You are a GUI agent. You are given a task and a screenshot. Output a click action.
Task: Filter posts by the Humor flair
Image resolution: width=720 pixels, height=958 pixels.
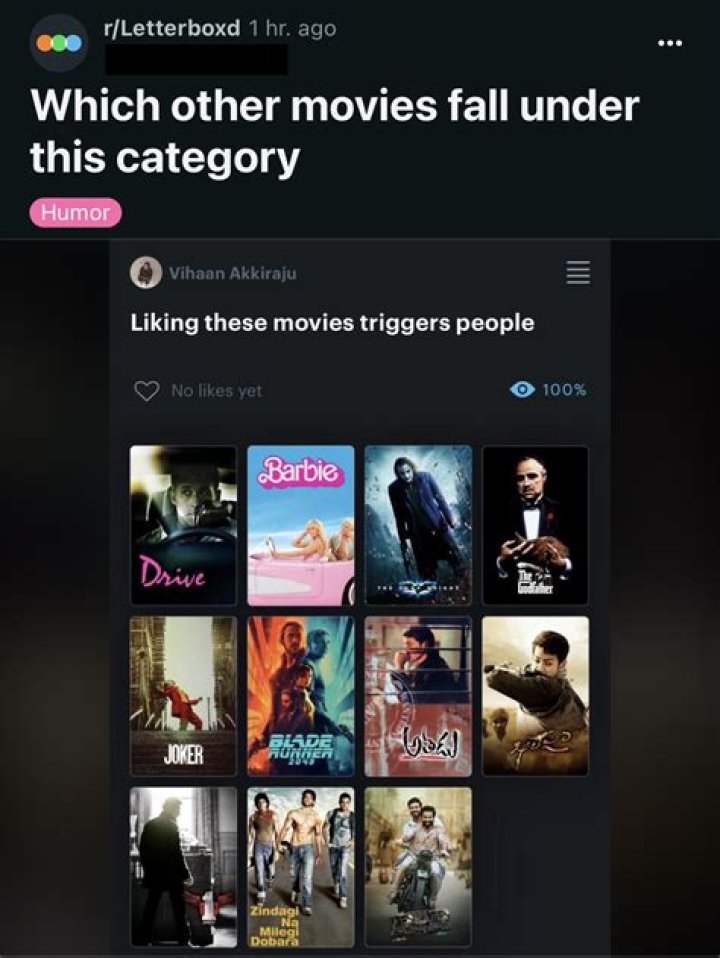pos(76,212)
